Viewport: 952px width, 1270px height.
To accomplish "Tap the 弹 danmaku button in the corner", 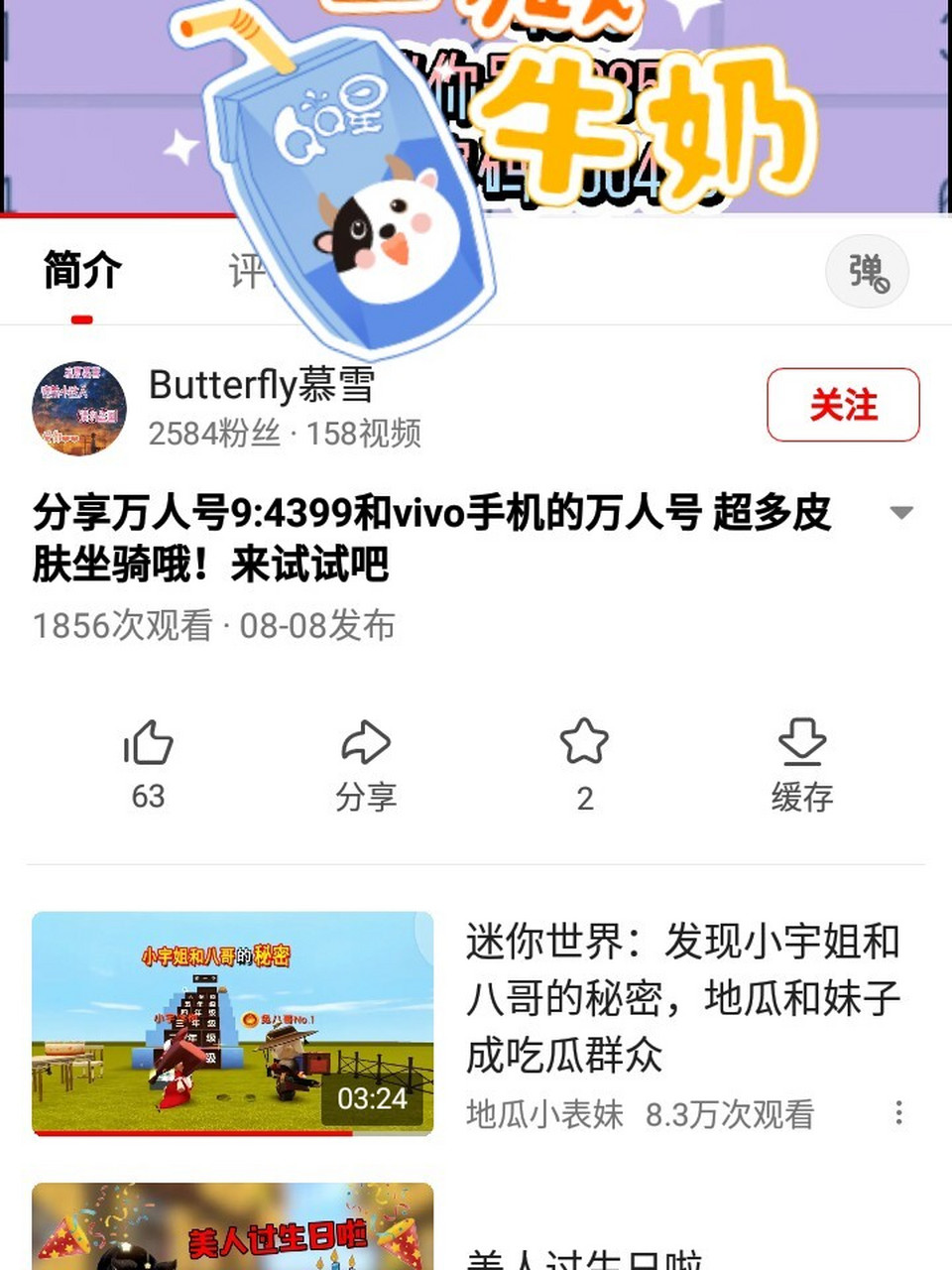I will (x=865, y=271).
